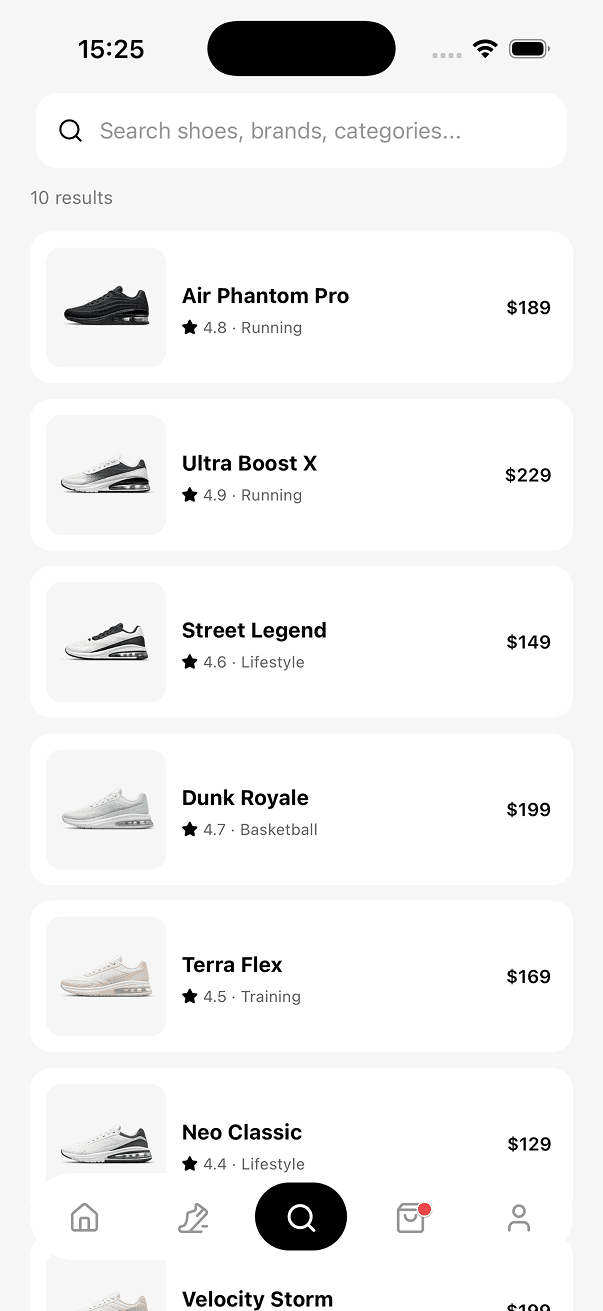
Task: Select the Street Legend result
Action: [301, 642]
